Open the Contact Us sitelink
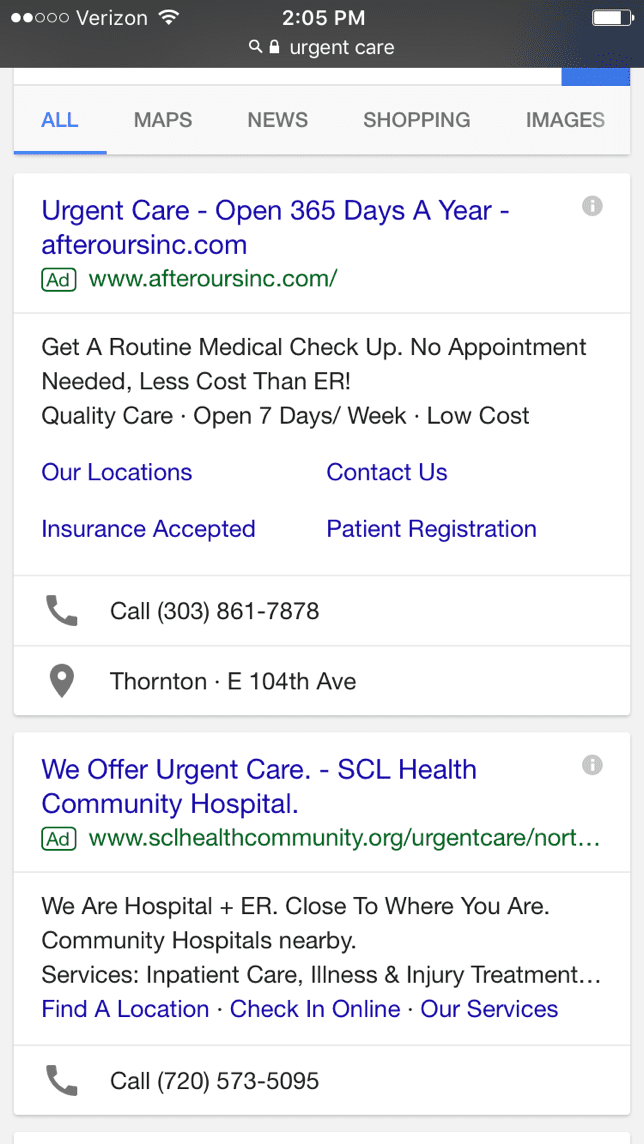Viewport: 644px width, 1144px height. coord(387,472)
